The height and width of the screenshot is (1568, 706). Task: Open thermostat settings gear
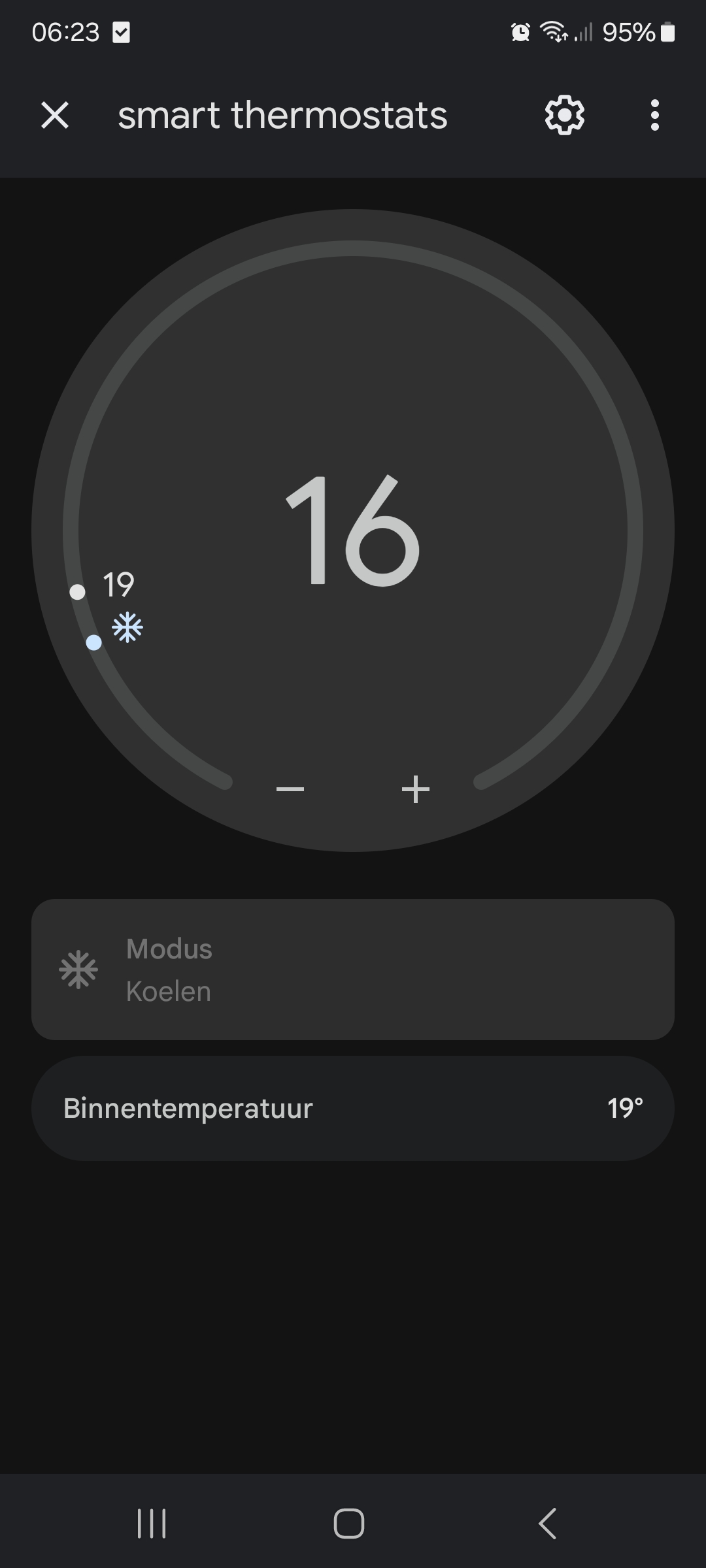565,116
